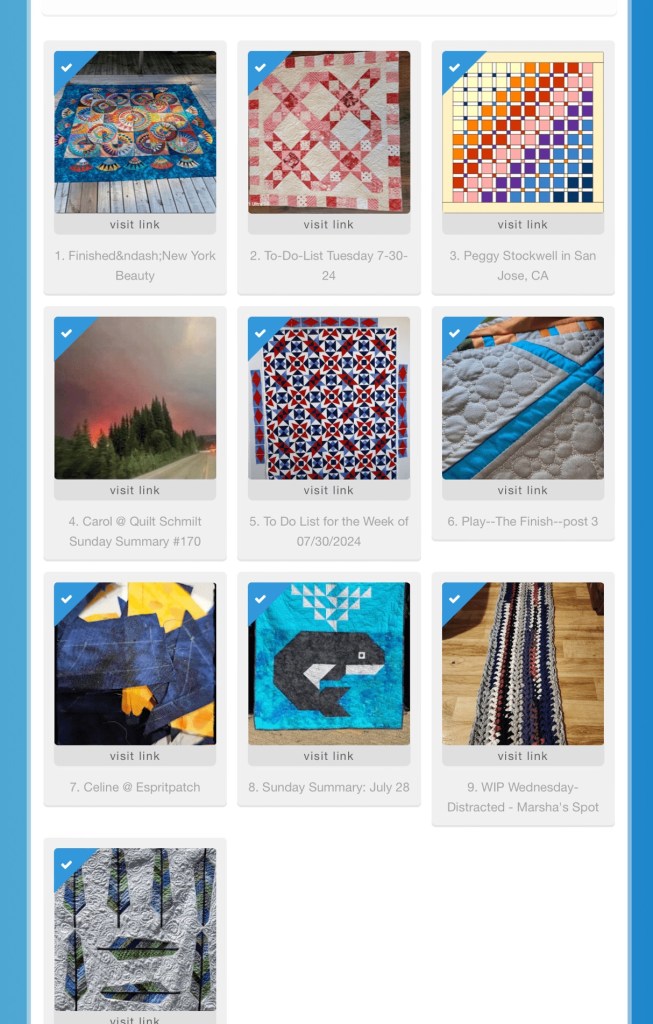Image resolution: width=653 pixels, height=1024 pixels.
Task: Open the forest fire sky photo entry
Action: pos(135,398)
